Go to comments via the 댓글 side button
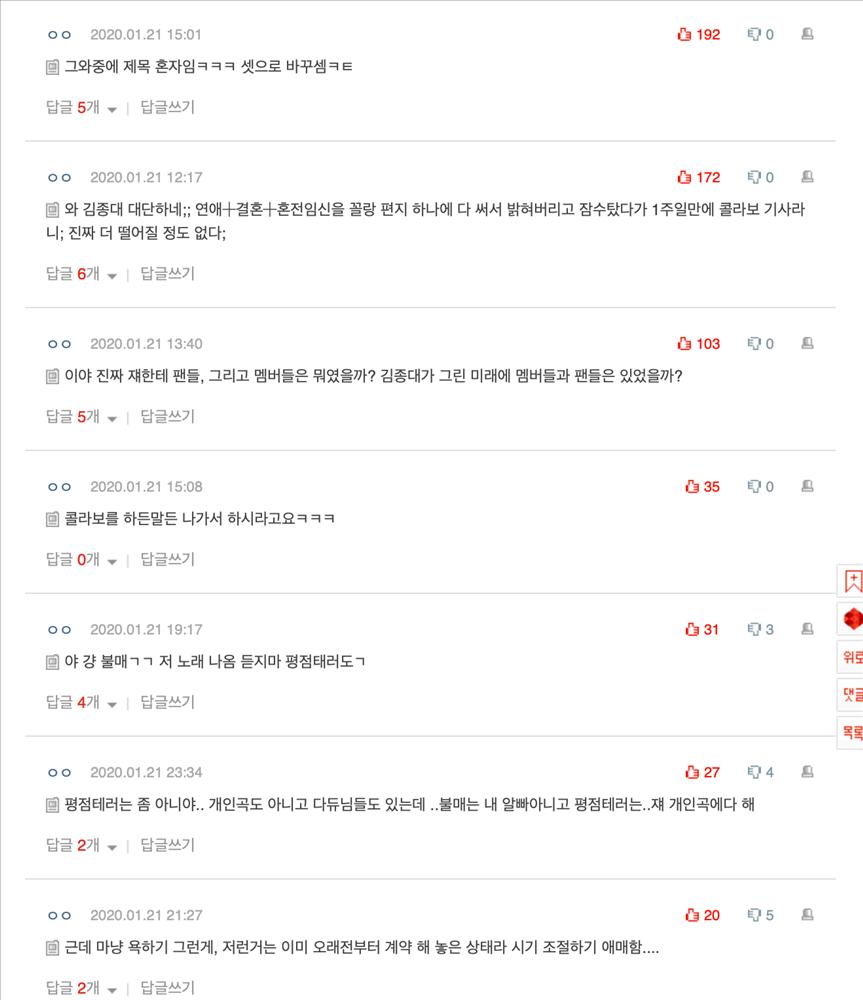 pyautogui.click(x=852, y=694)
